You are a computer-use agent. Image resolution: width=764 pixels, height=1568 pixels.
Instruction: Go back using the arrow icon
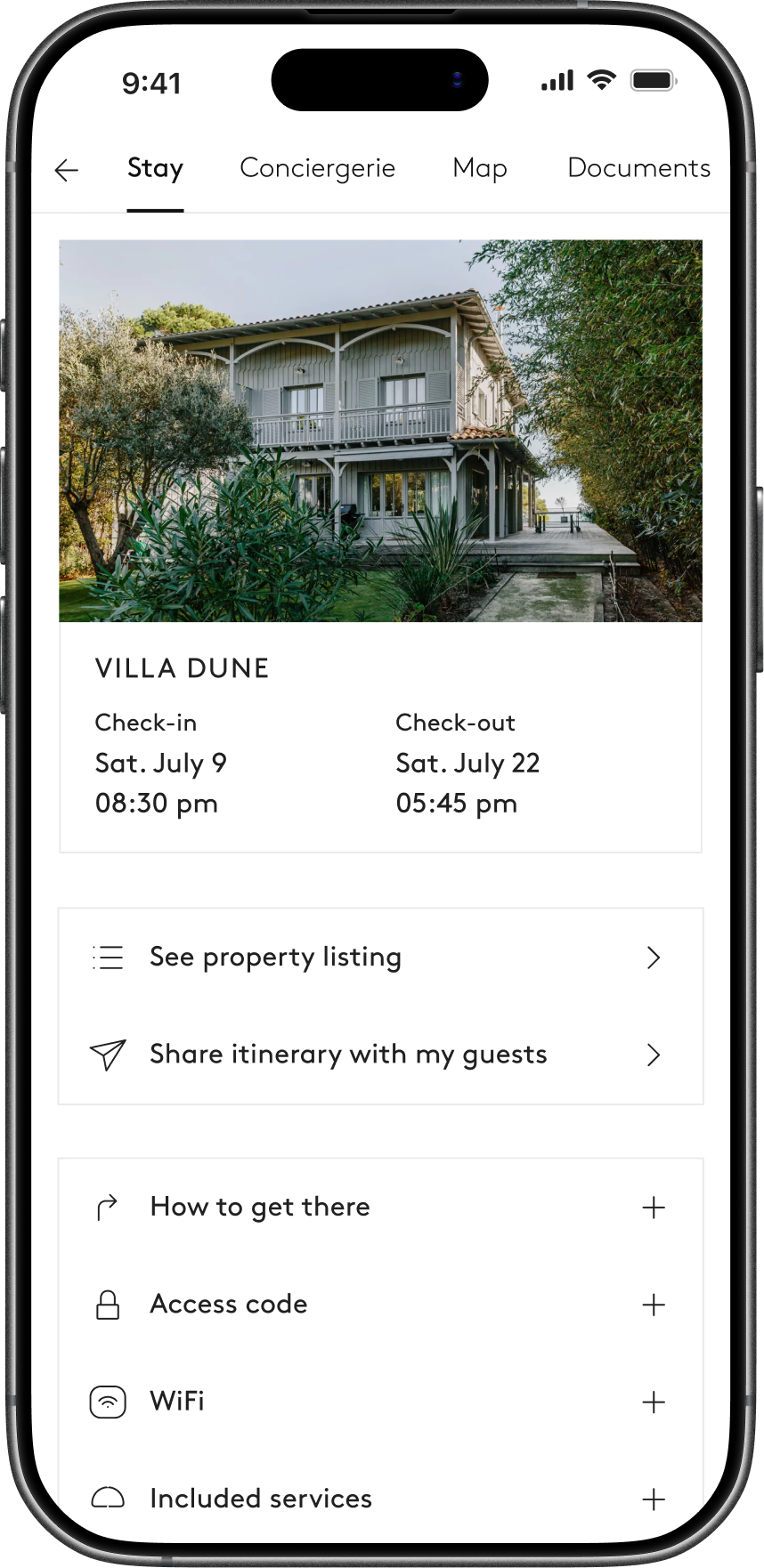(67, 170)
